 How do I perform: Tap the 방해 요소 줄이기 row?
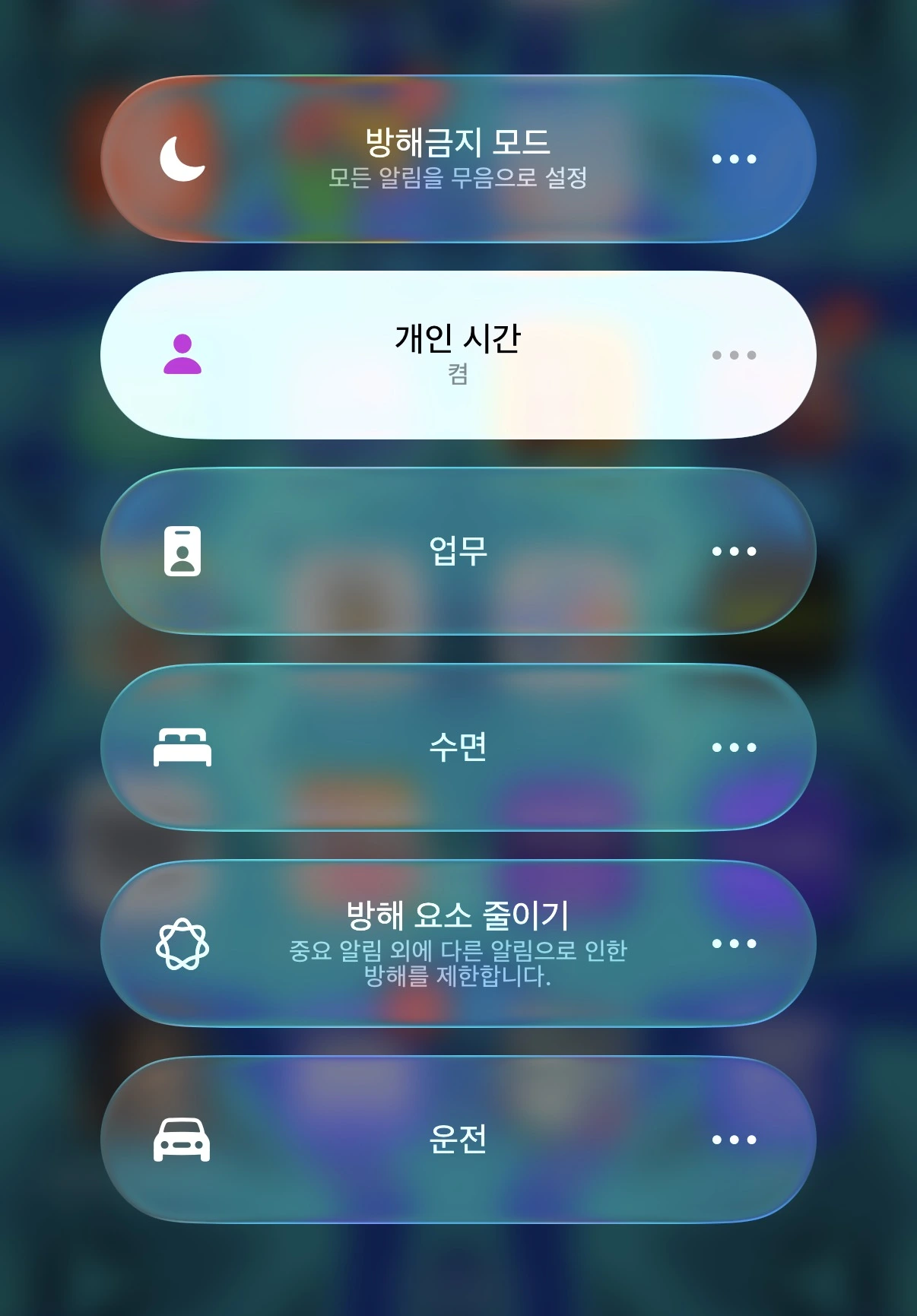[x=456, y=943]
